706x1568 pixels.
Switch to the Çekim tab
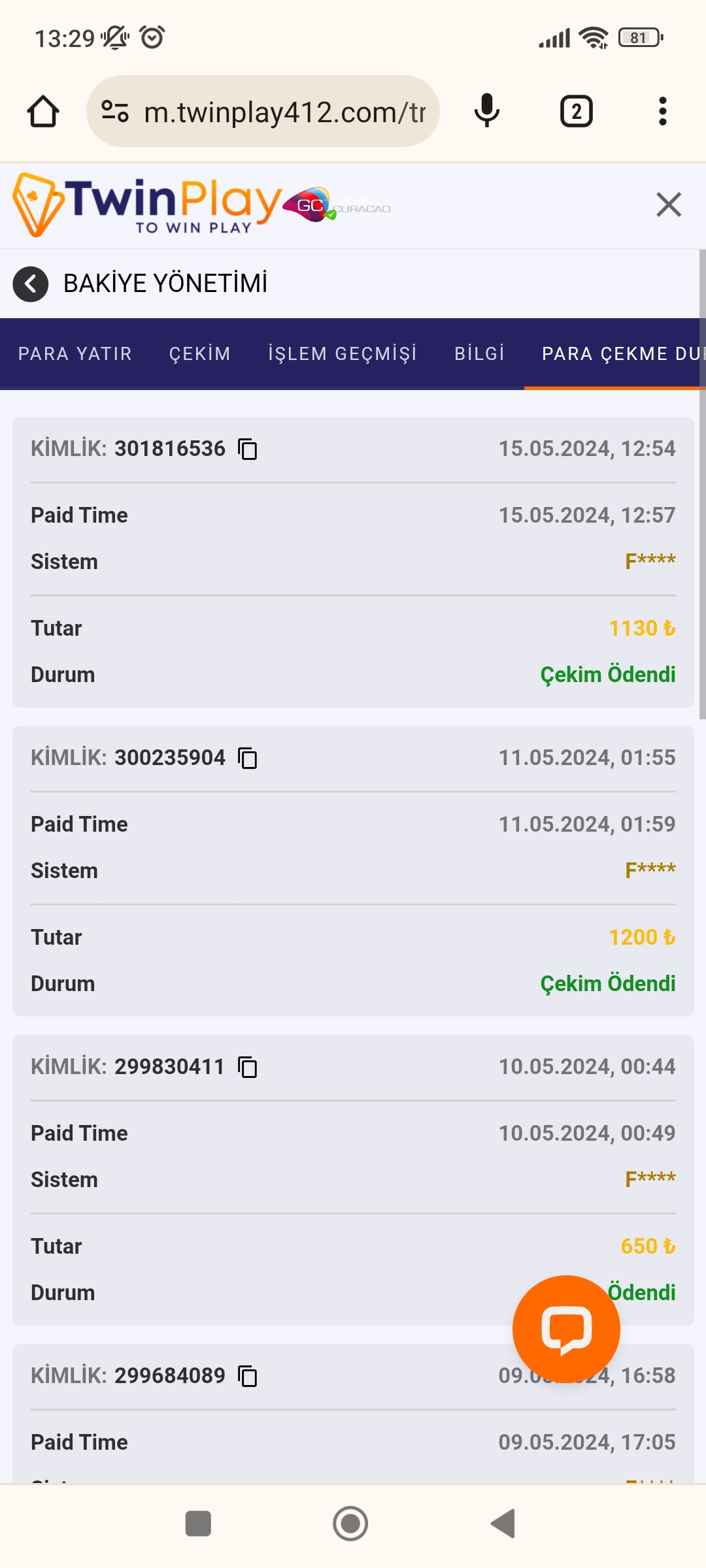pyautogui.click(x=200, y=353)
